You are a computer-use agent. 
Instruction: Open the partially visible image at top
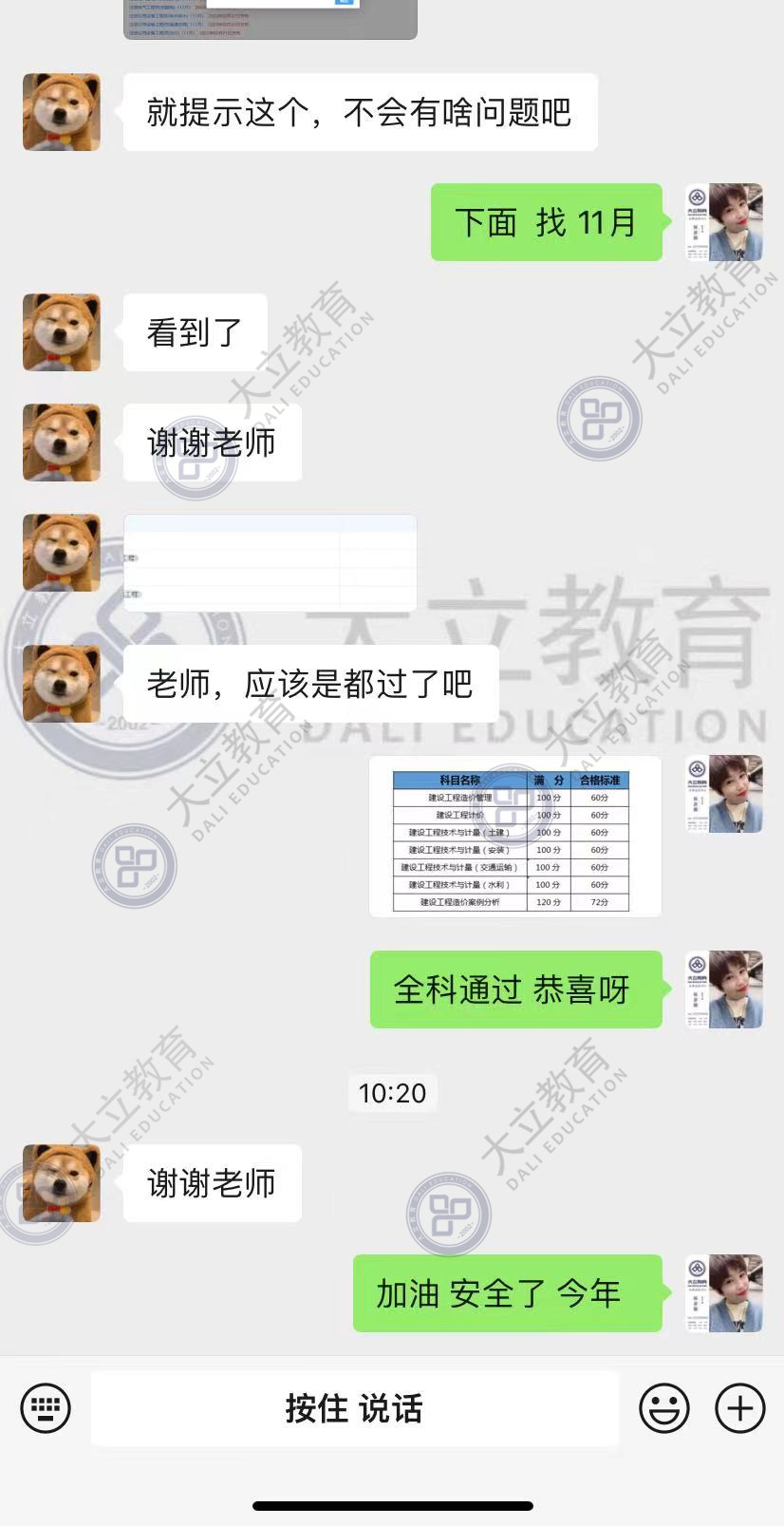270,19
